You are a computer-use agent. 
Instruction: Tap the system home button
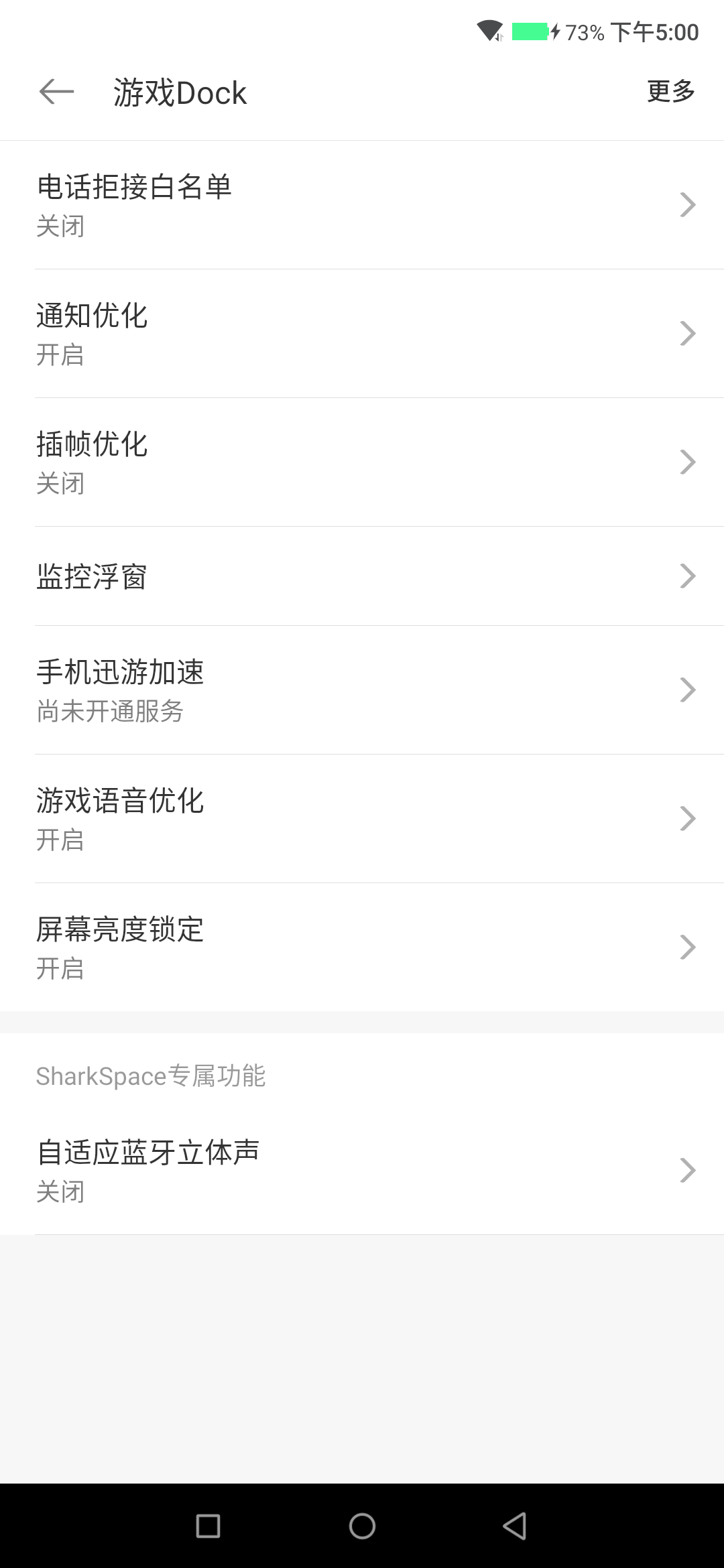tap(362, 1526)
